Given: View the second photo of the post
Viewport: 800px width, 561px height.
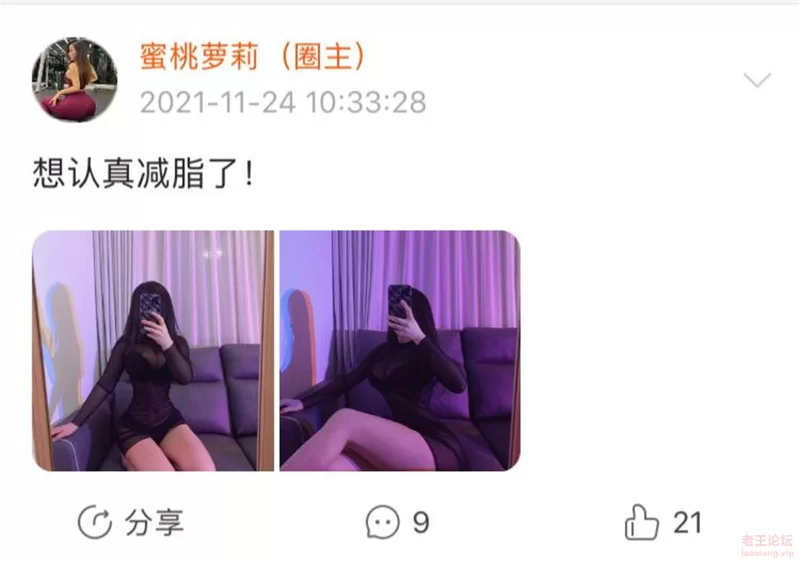Looking at the screenshot, I should (x=399, y=350).
